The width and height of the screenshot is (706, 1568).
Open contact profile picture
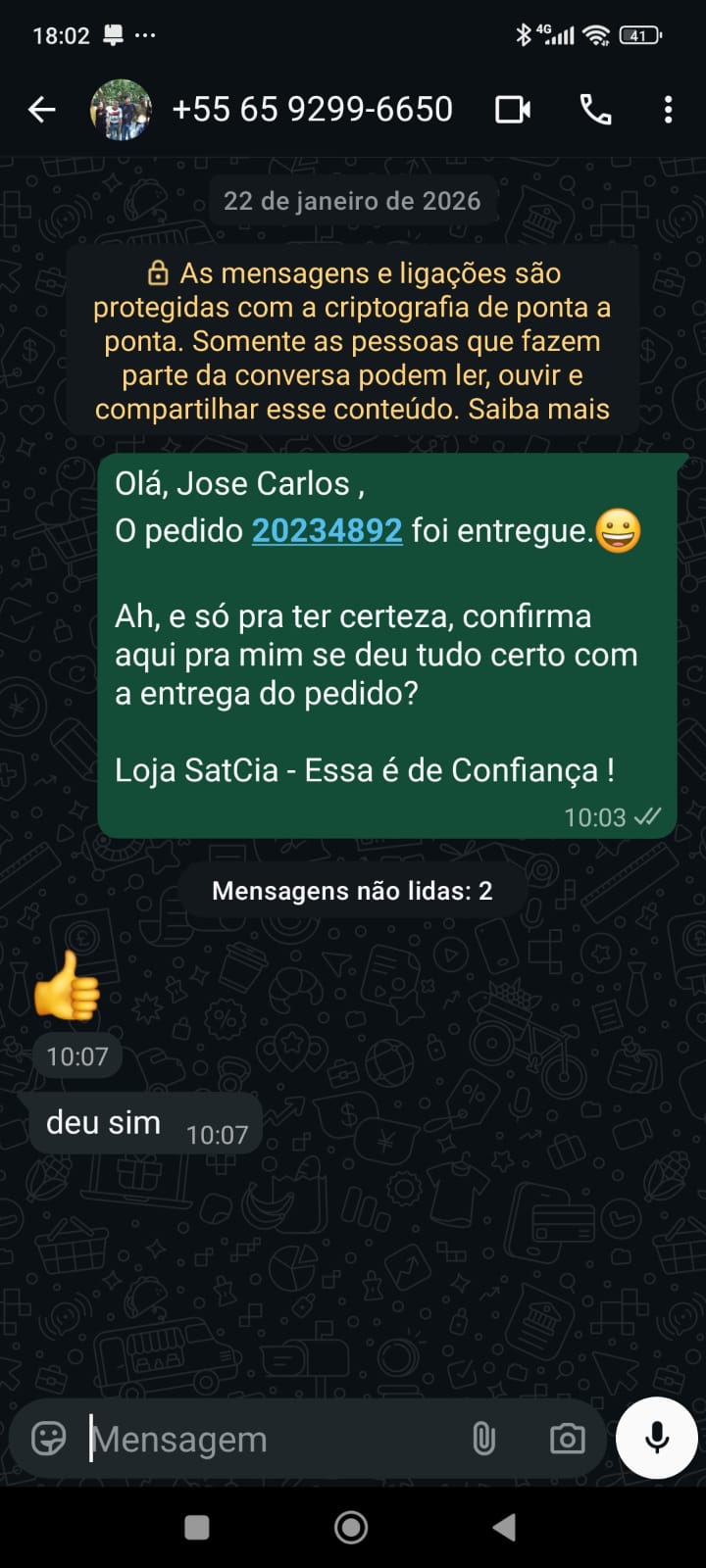(x=121, y=110)
